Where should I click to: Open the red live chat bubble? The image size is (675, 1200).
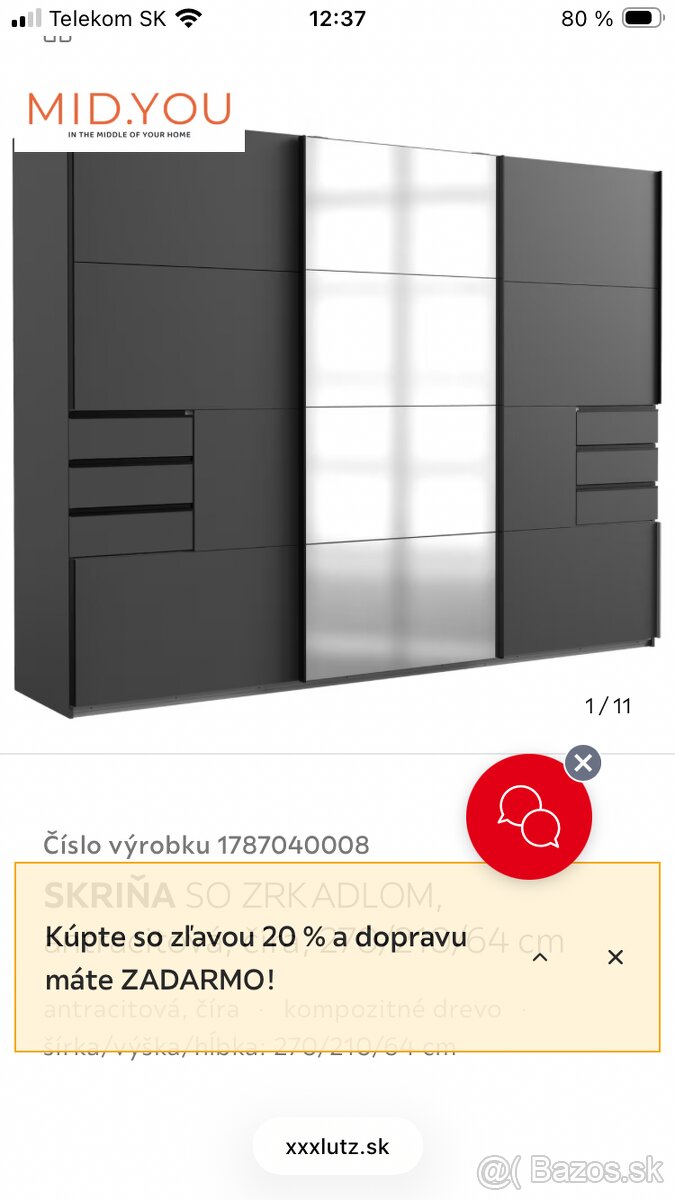coord(529,816)
